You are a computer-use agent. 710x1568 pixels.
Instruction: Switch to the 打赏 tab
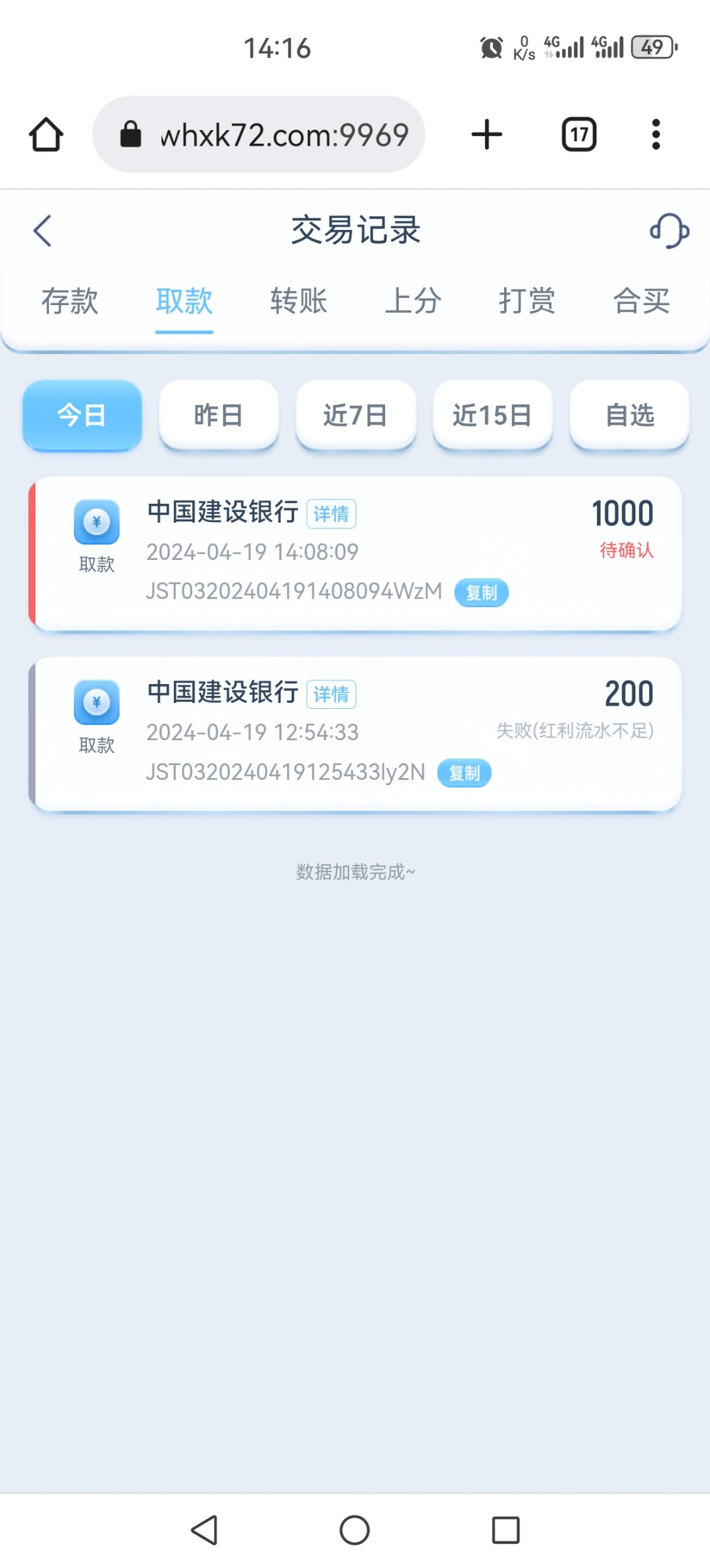pyautogui.click(x=527, y=301)
